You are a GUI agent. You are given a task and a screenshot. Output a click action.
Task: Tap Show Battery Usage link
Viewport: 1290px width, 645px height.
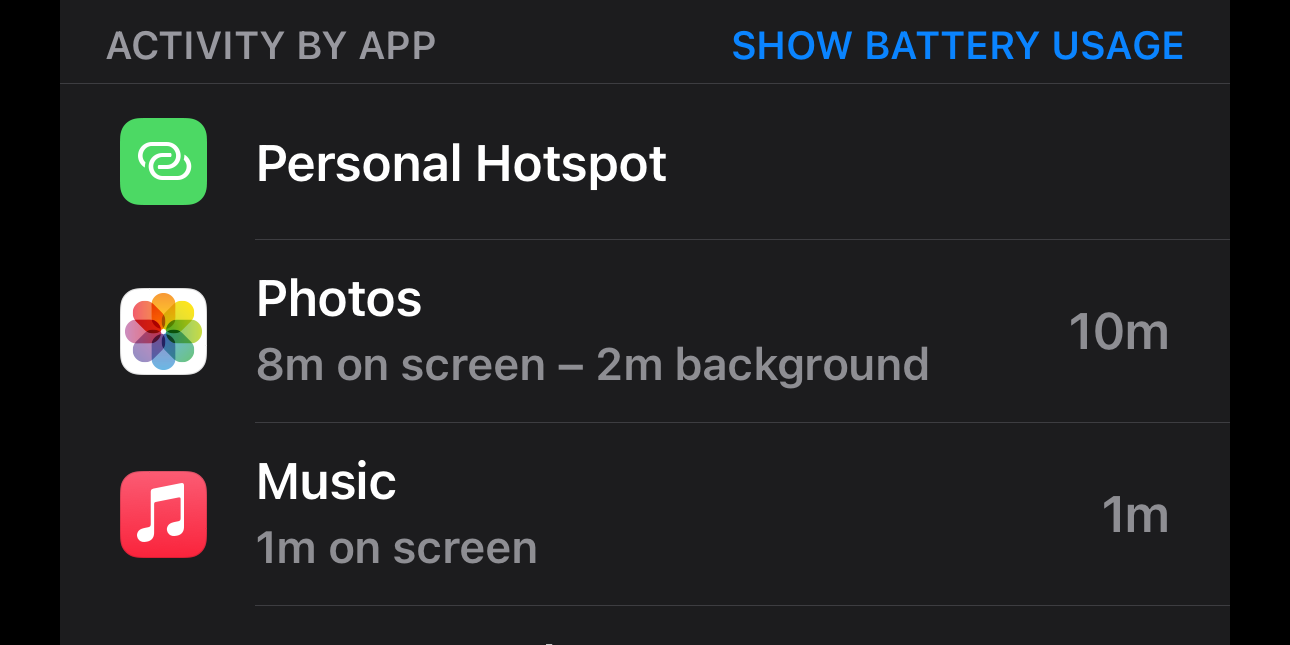click(957, 46)
